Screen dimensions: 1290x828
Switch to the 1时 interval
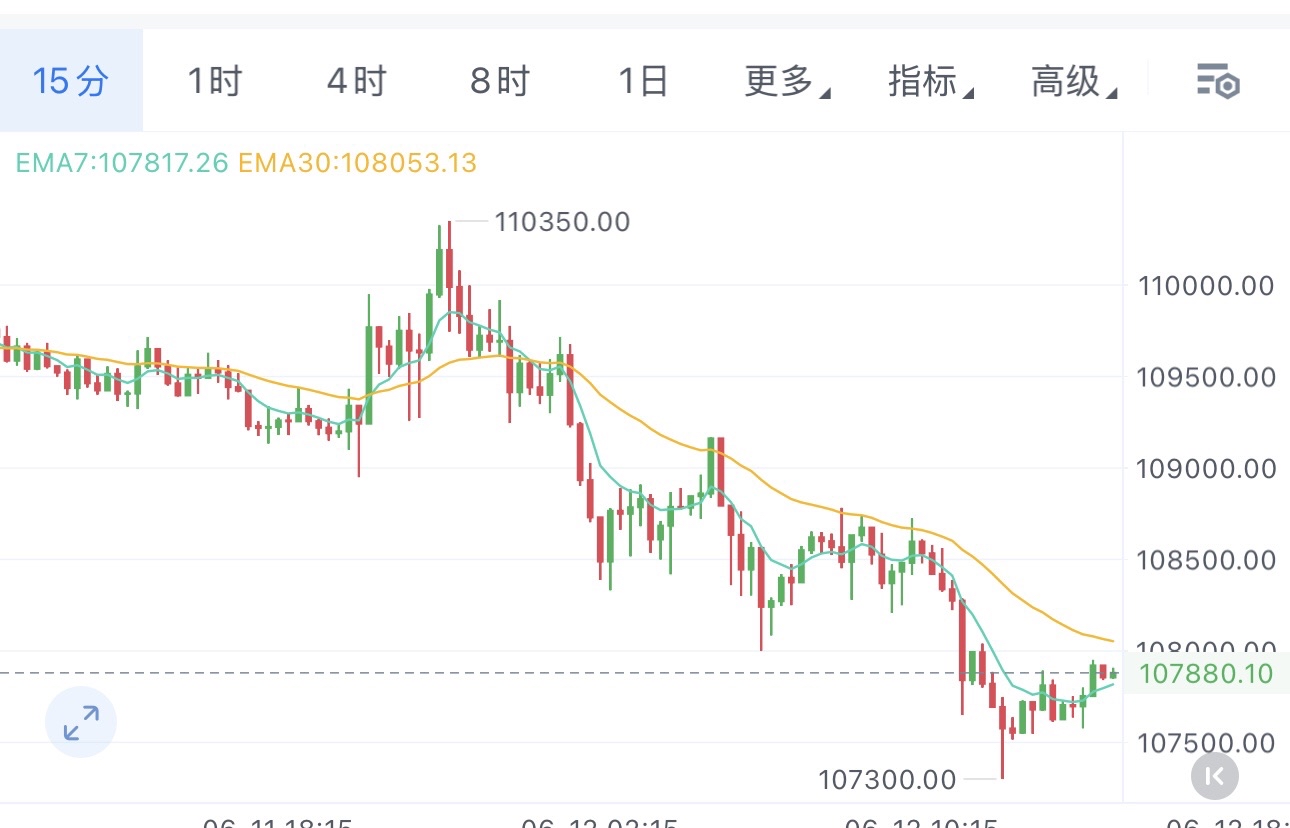(x=214, y=81)
